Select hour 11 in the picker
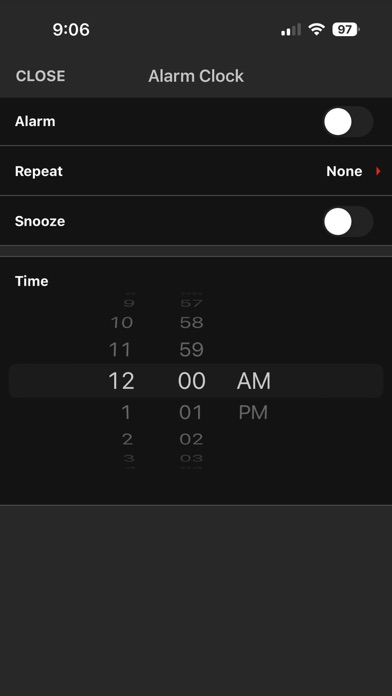The image size is (392, 696). [120, 350]
